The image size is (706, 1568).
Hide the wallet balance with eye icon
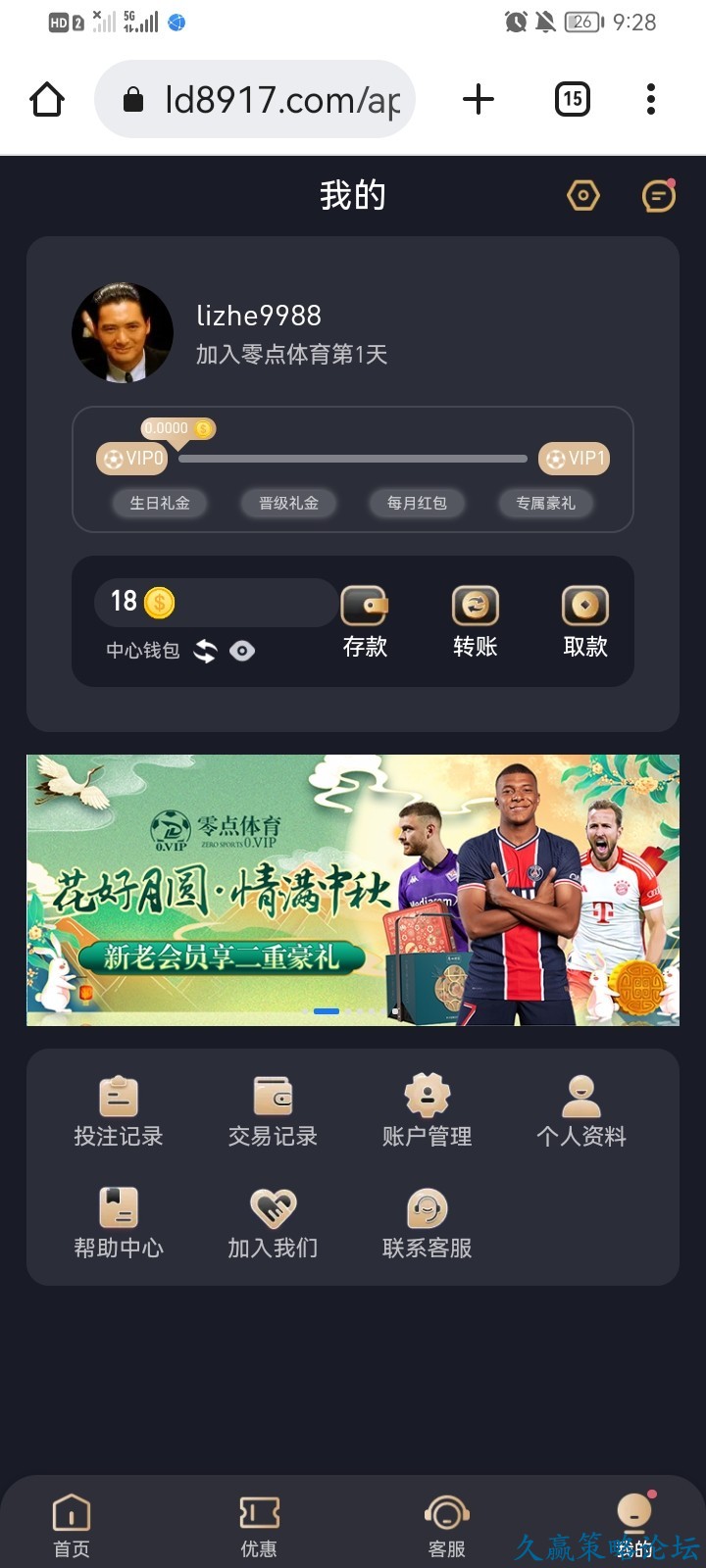click(242, 651)
